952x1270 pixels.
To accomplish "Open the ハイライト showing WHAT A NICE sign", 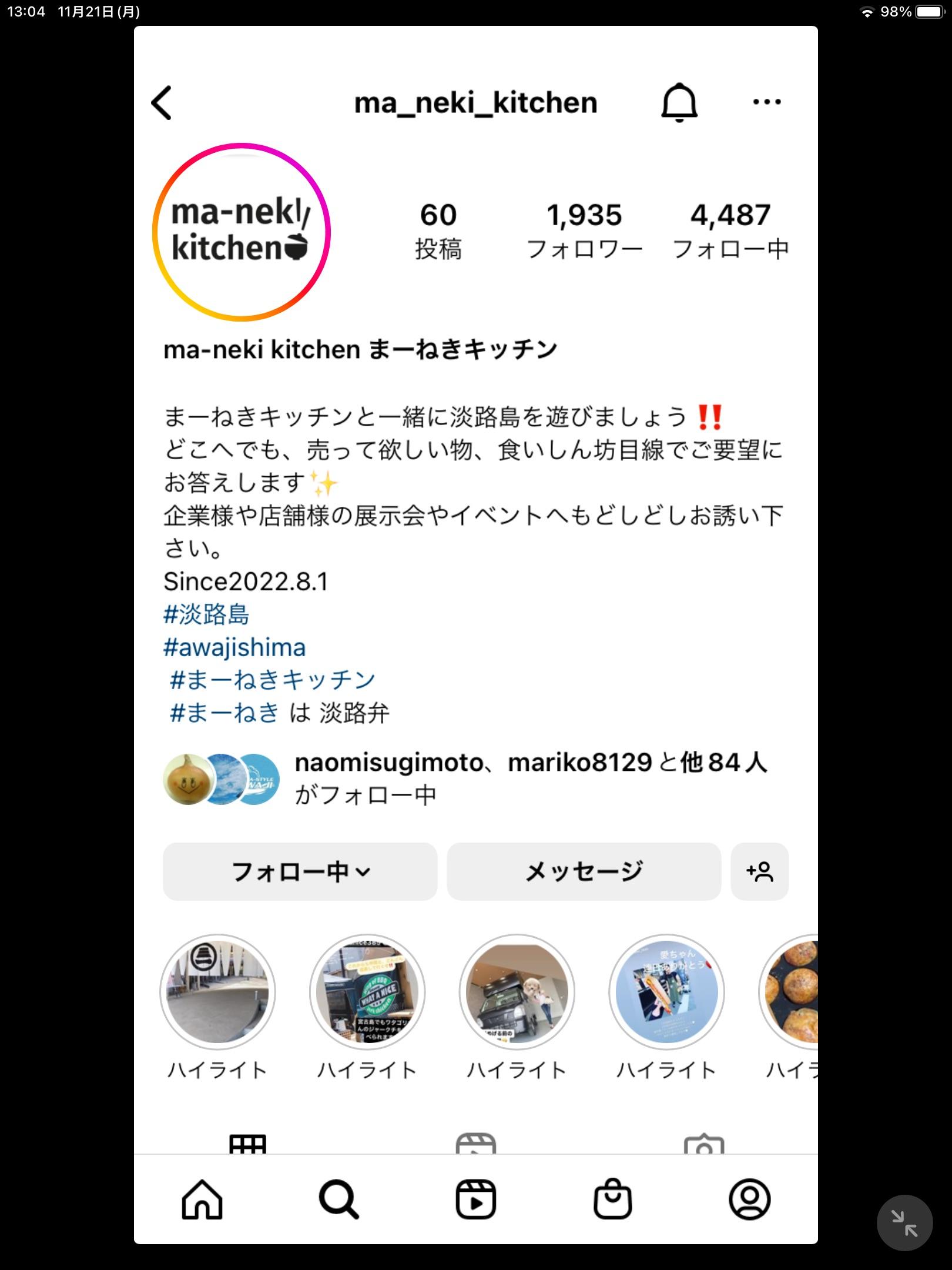I will pos(367,992).
